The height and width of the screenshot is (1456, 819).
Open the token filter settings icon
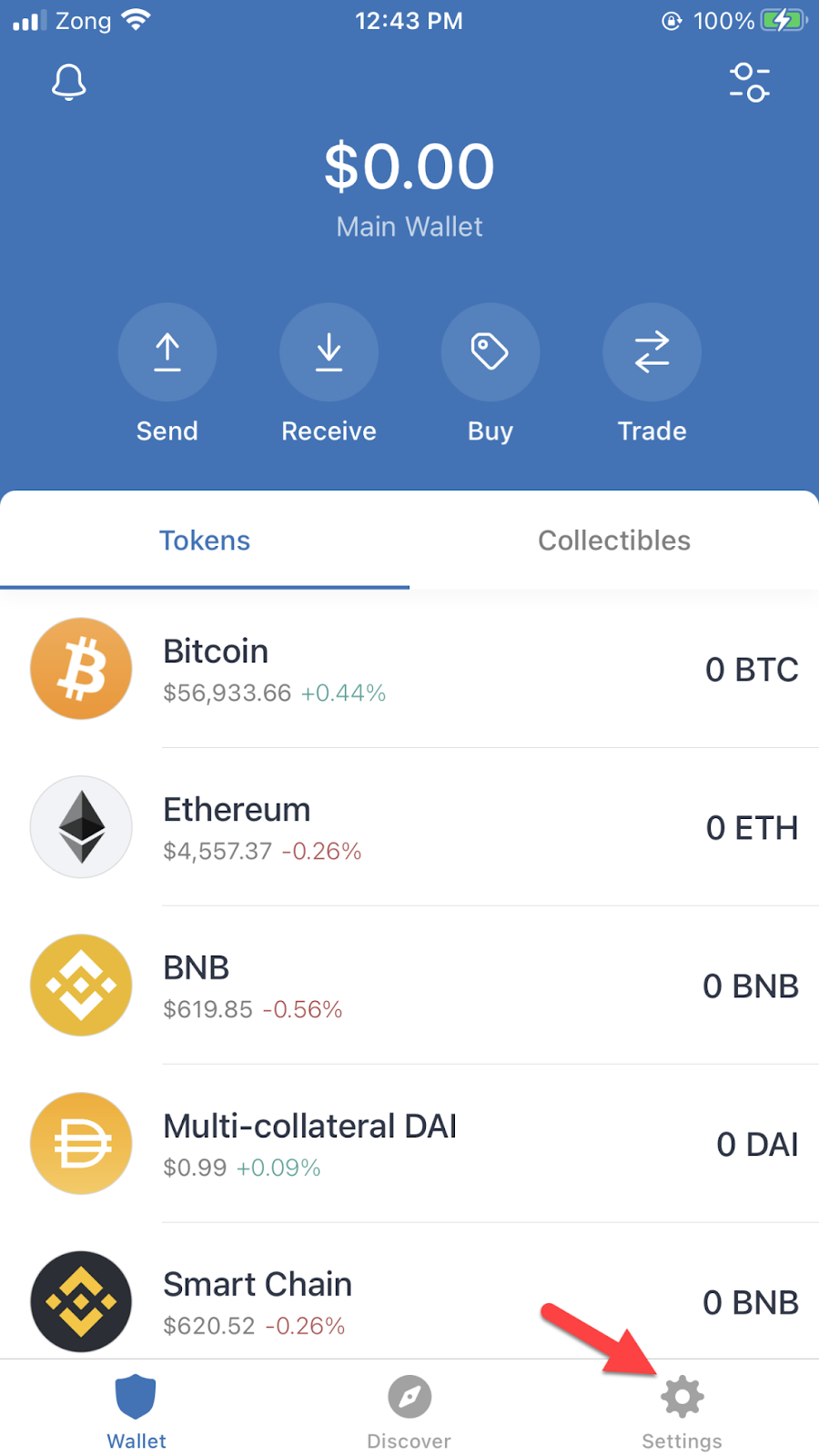[750, 82]
